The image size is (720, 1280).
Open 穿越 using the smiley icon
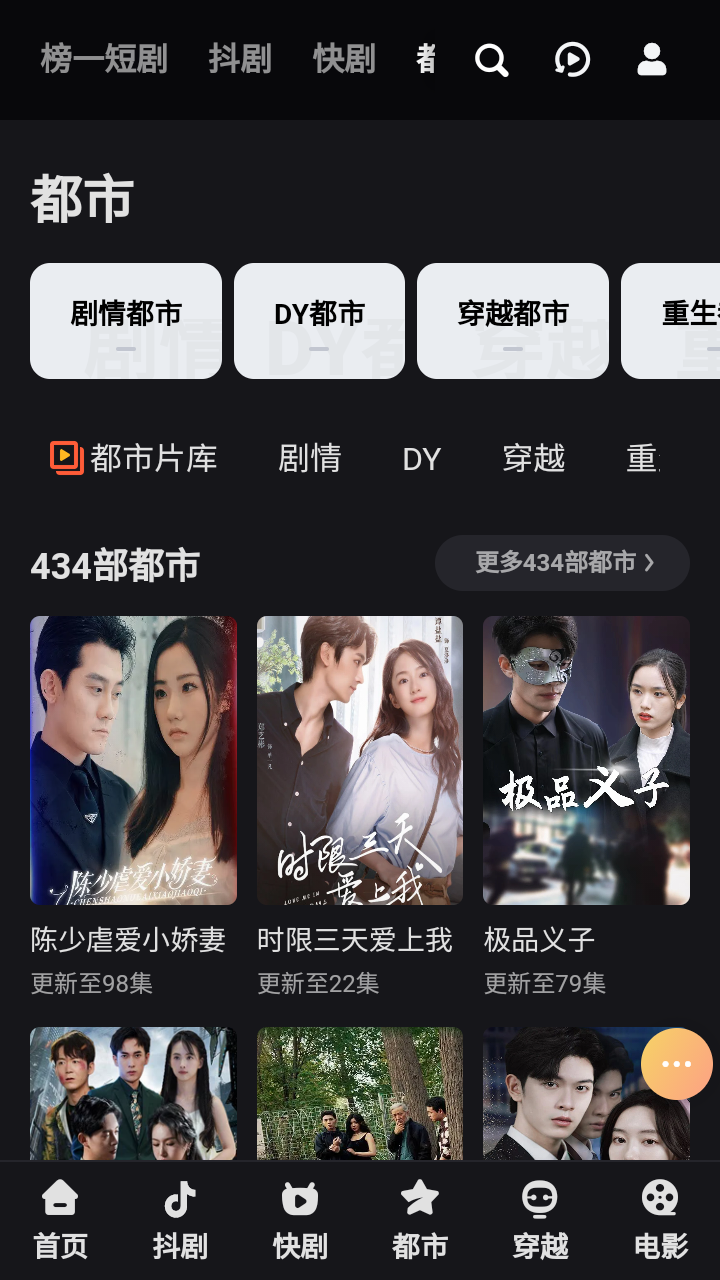click(539, 1220)
